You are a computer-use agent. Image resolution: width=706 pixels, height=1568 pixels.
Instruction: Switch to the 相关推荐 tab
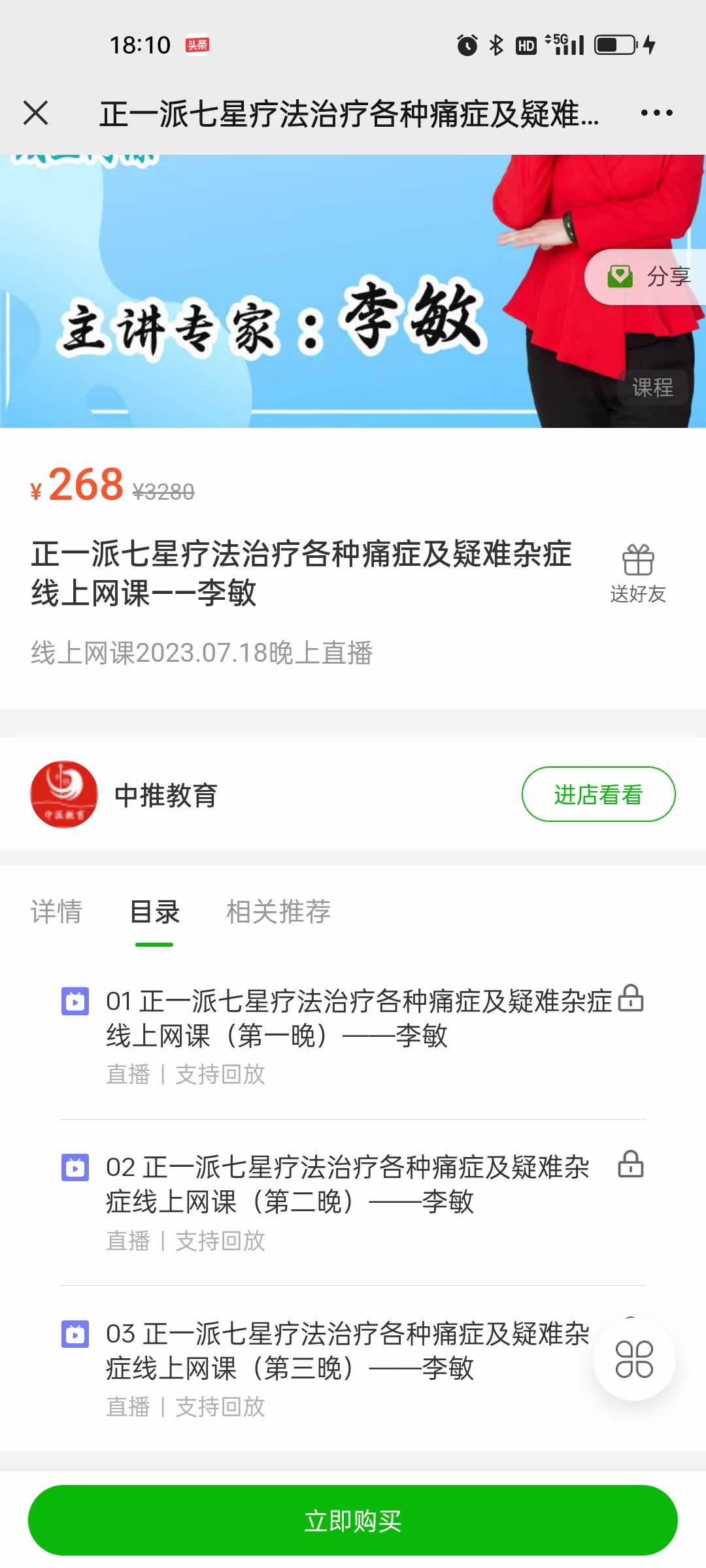(279, 911)
